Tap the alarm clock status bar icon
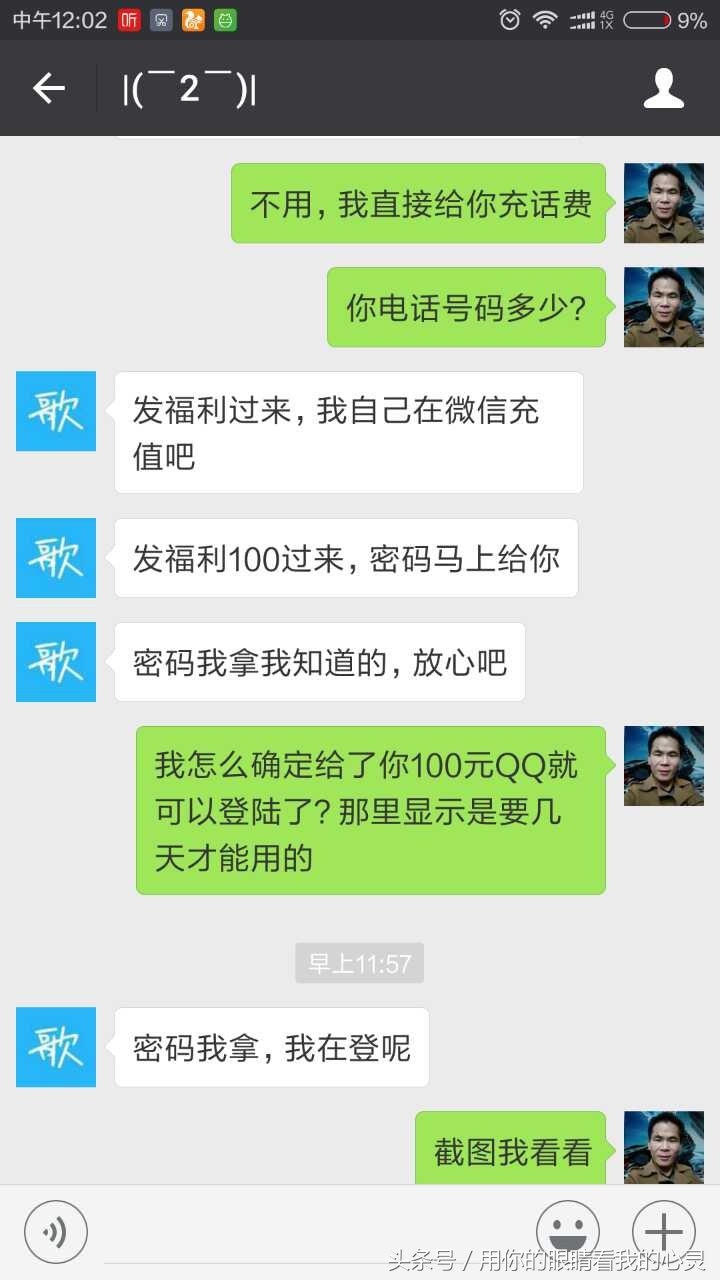Viewport: 720px width, 1280px height. click(508, 18)
